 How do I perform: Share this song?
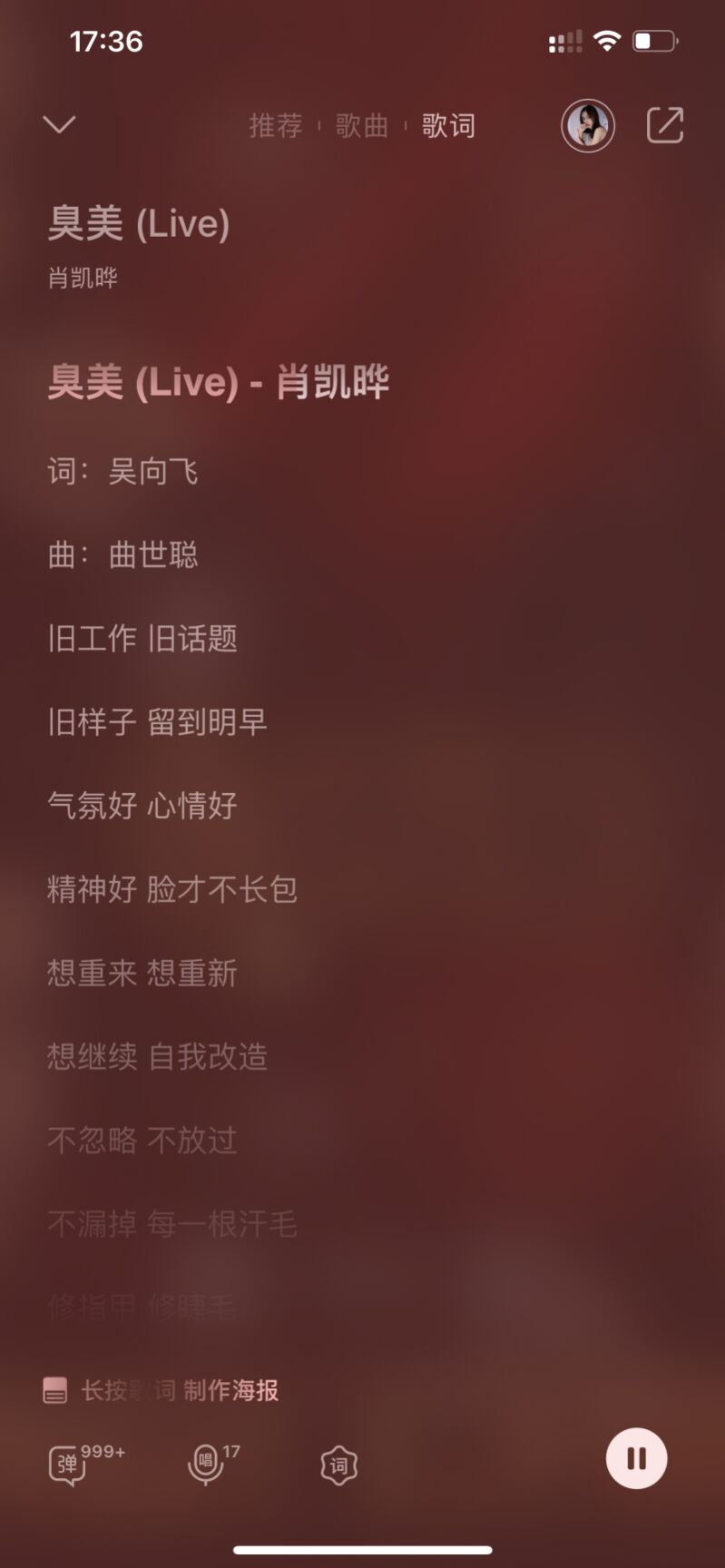(665, 125)
